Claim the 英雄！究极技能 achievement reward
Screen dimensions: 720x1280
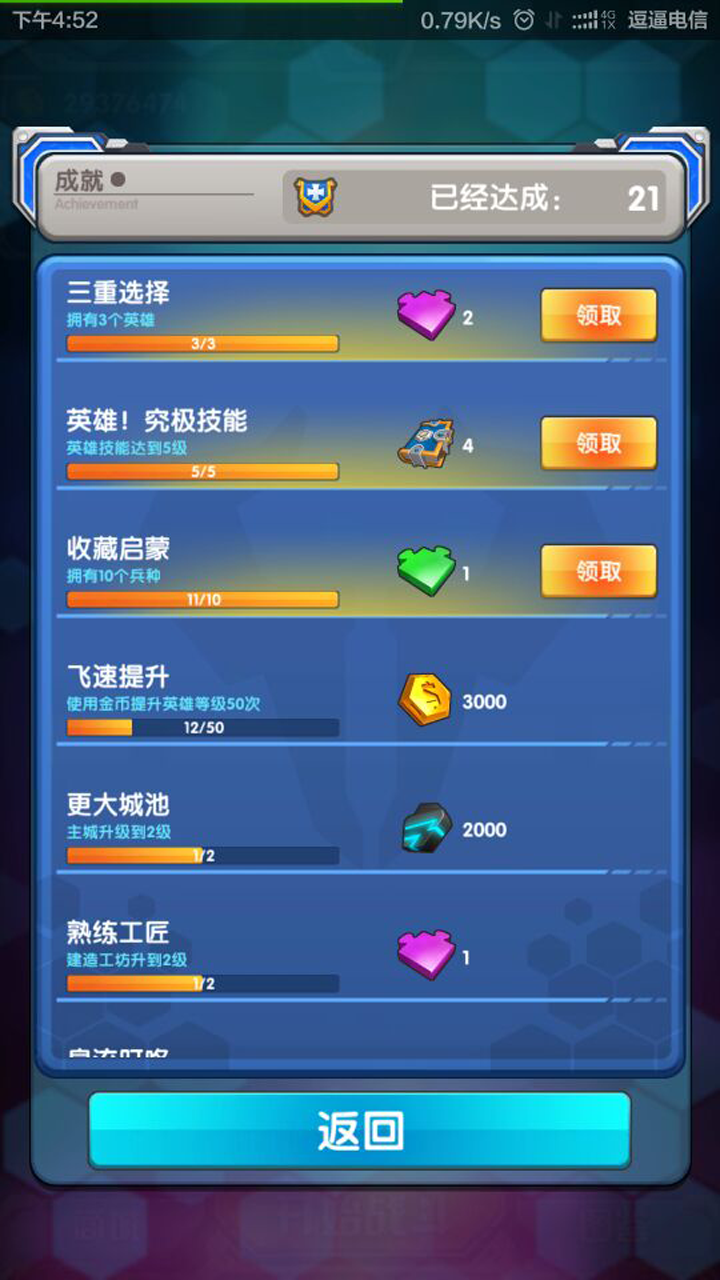point(597,443)
